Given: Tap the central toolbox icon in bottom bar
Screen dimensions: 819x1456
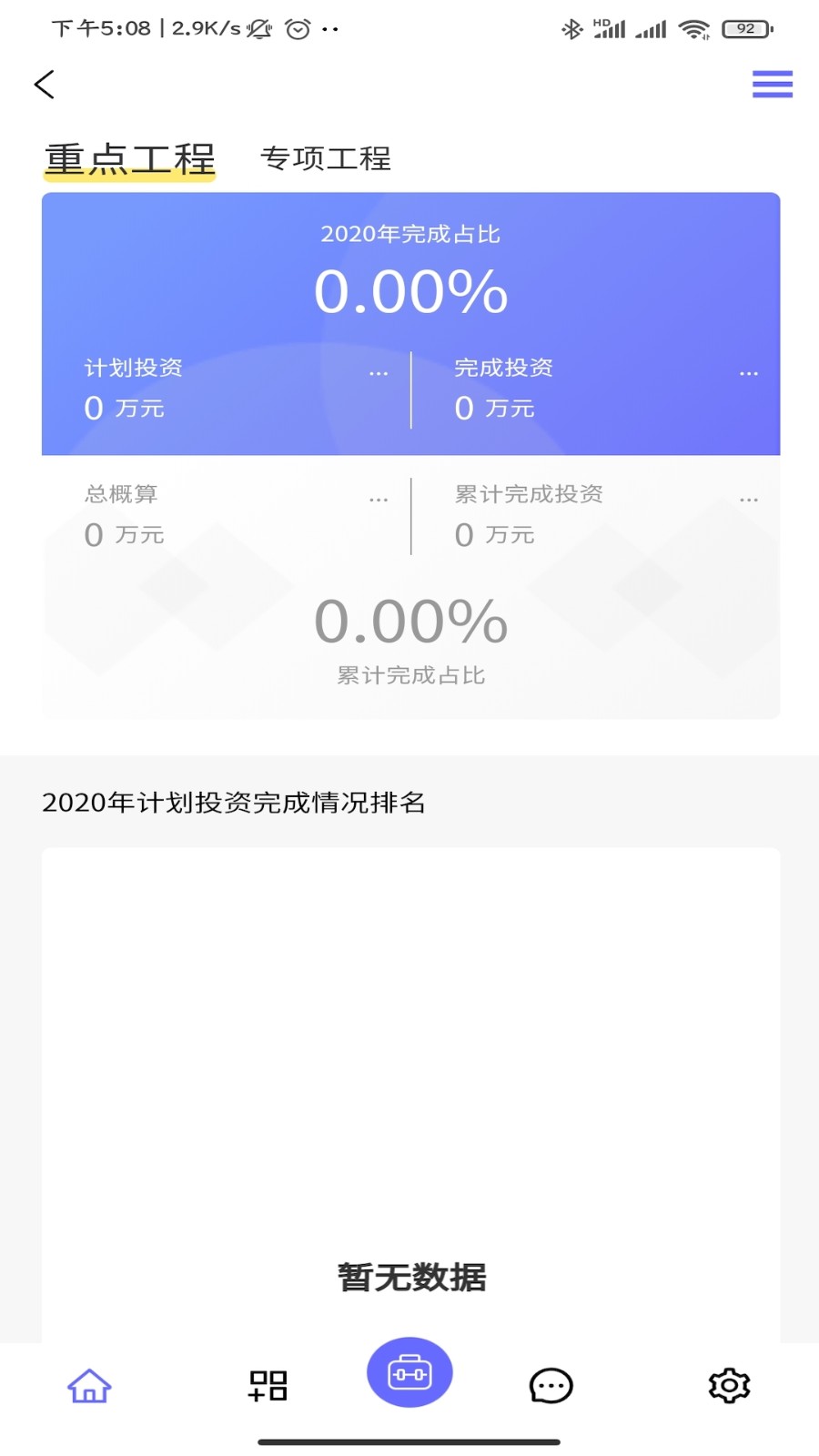Looking at the screenshot, I should click(409, 1373).
